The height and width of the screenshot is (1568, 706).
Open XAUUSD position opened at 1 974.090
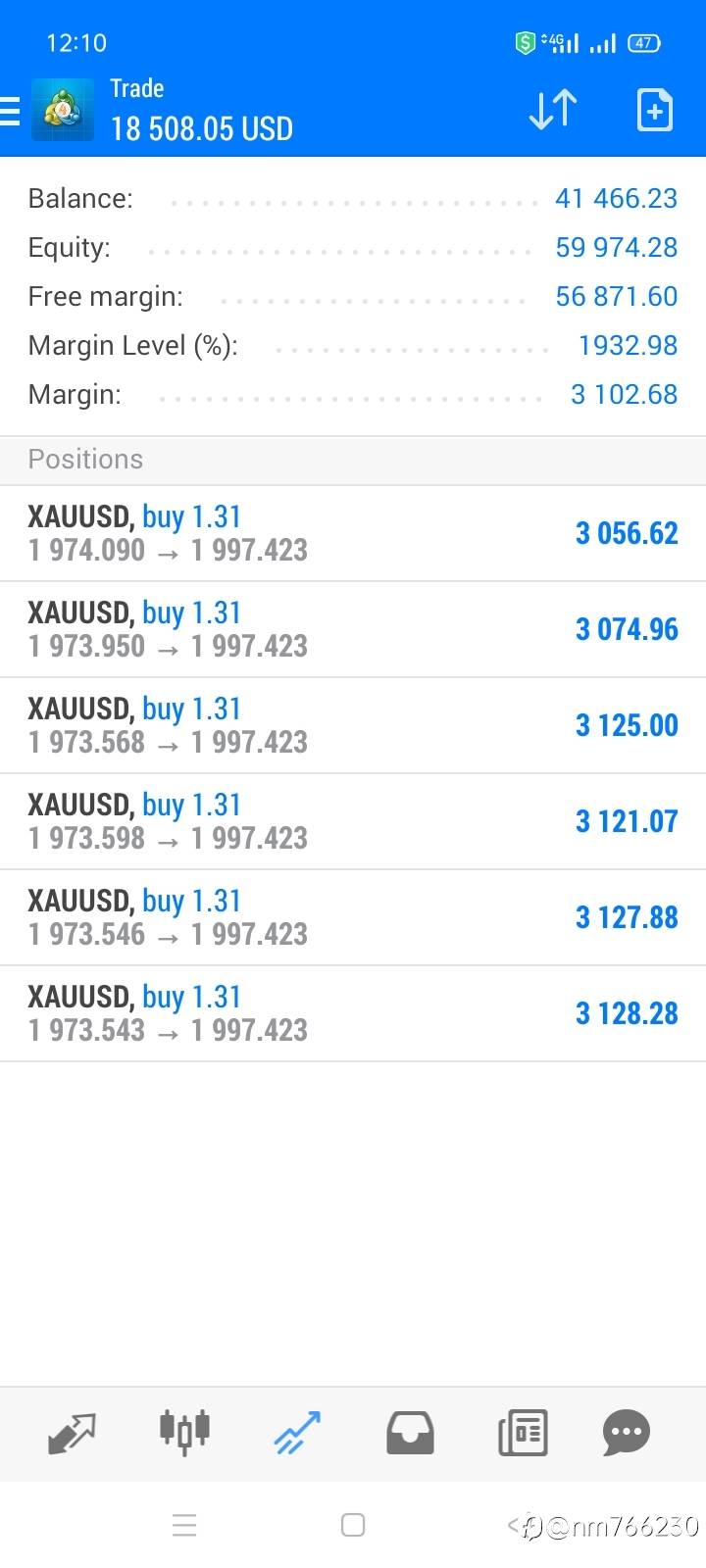pyautogui.click(x=353, y=533)
